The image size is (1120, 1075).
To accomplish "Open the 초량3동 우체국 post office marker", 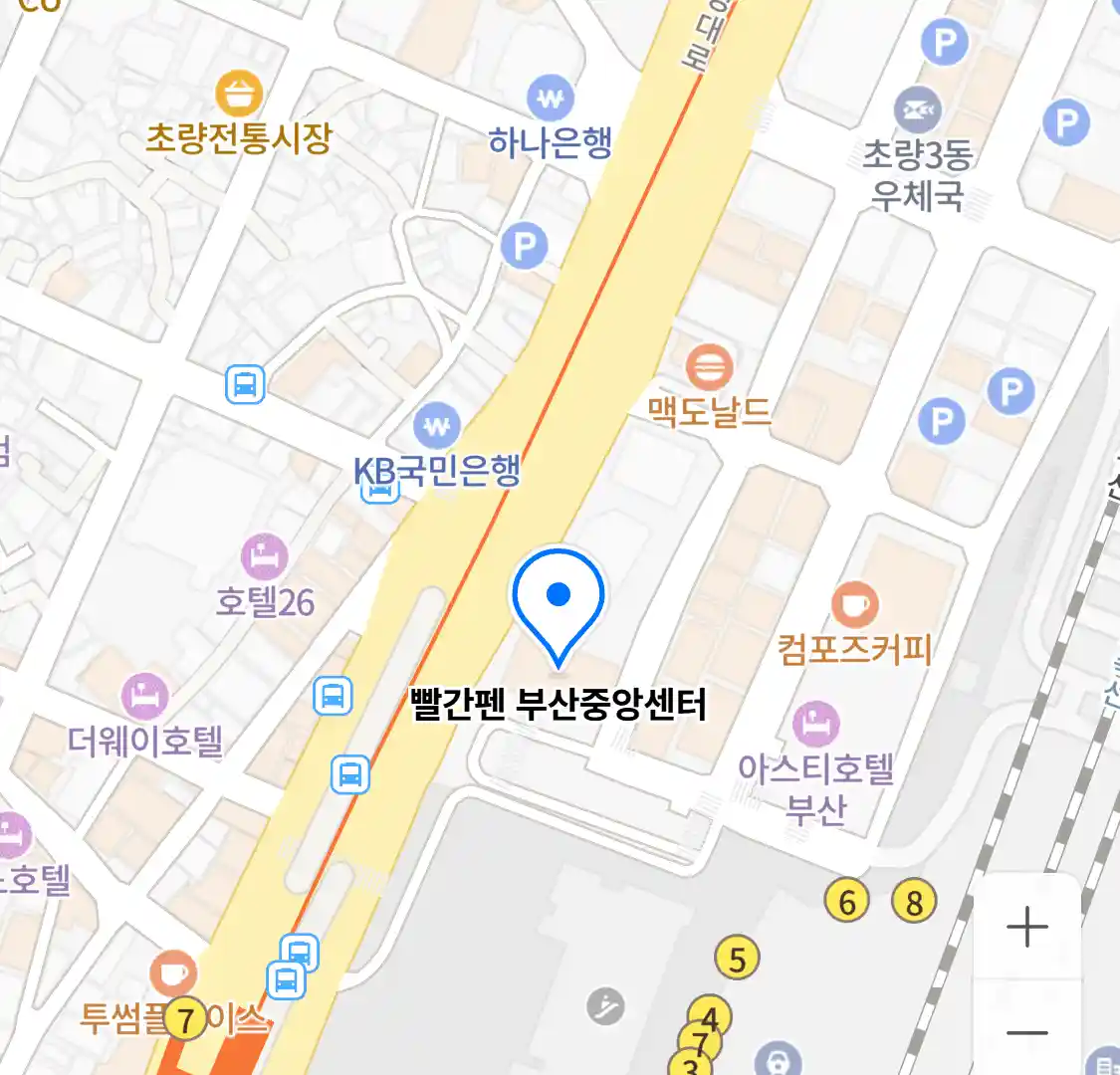I will (x=917, y=109).
